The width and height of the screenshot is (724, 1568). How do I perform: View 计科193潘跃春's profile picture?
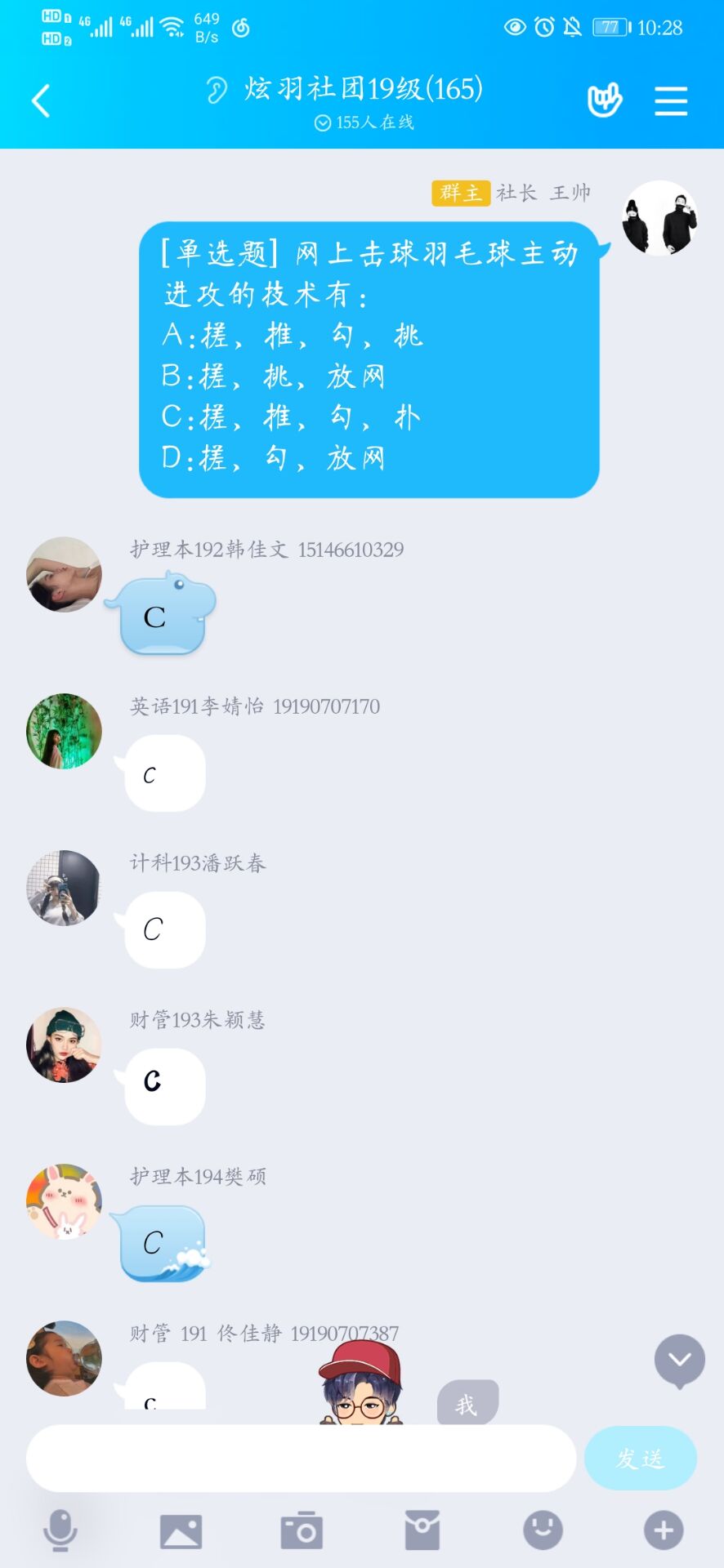pos(64,888)
